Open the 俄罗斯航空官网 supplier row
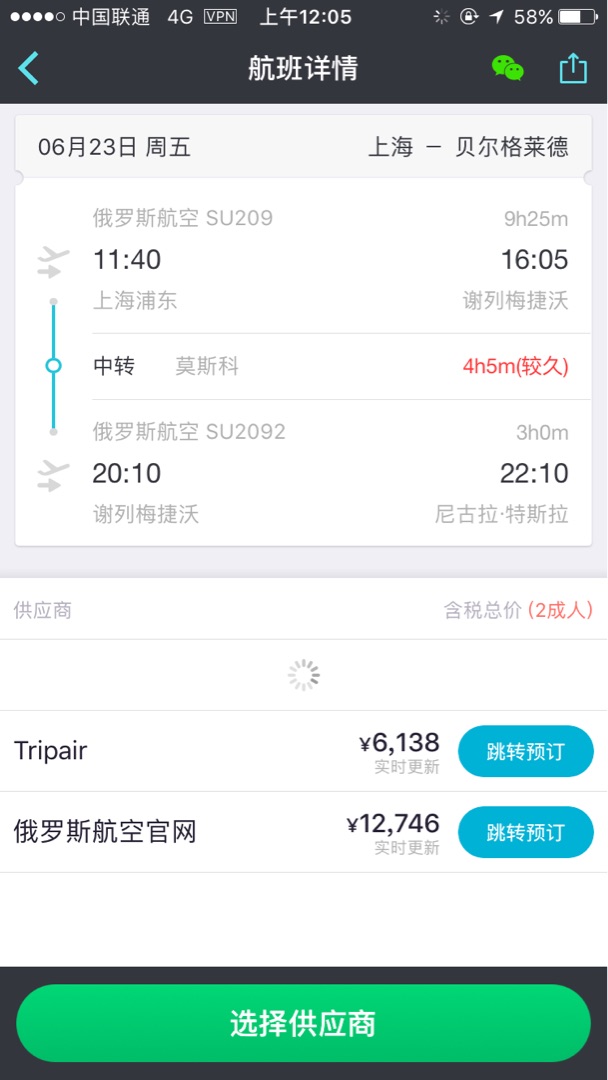The image size is (608, 1080). (304, 832)
